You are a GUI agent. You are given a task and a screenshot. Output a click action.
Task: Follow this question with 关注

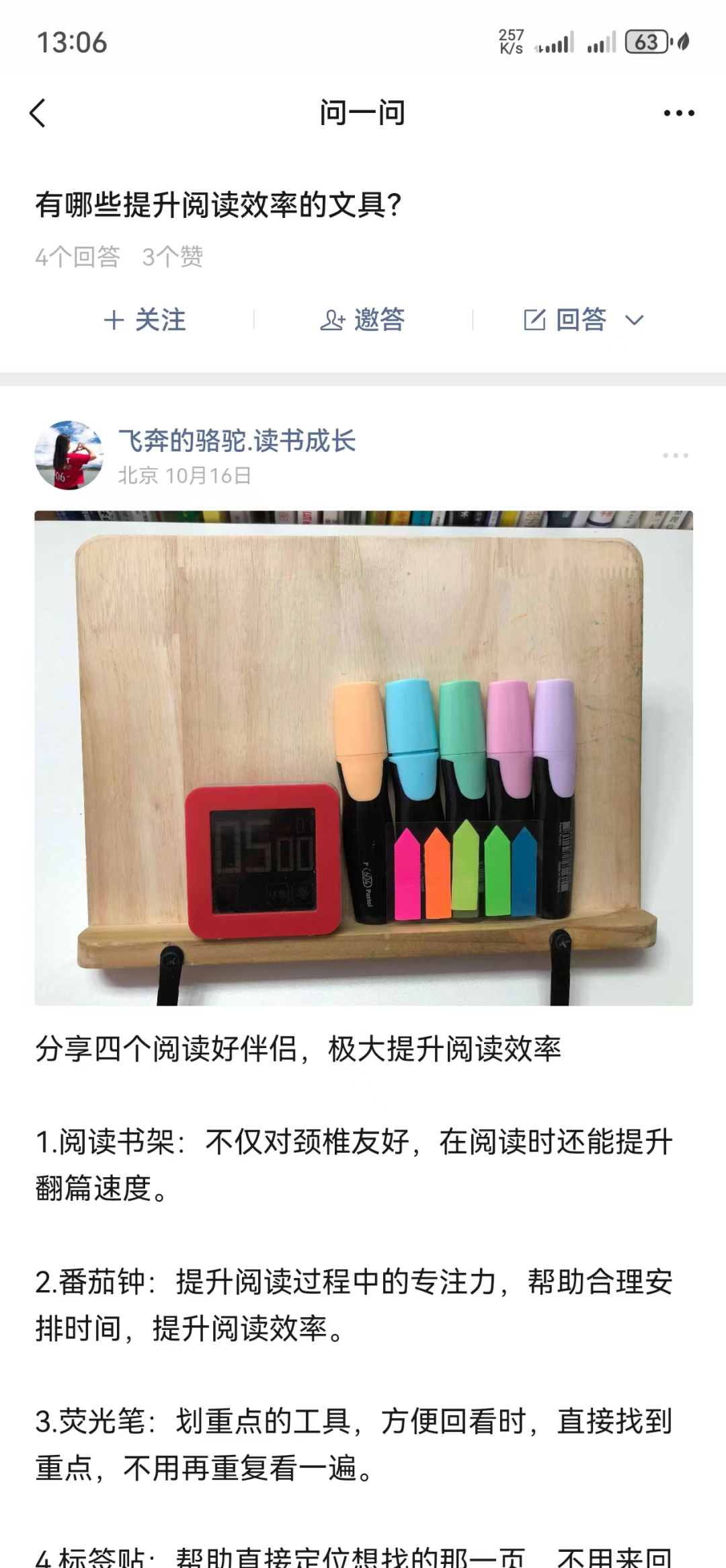pyautogui.click(x=145, y=320)
